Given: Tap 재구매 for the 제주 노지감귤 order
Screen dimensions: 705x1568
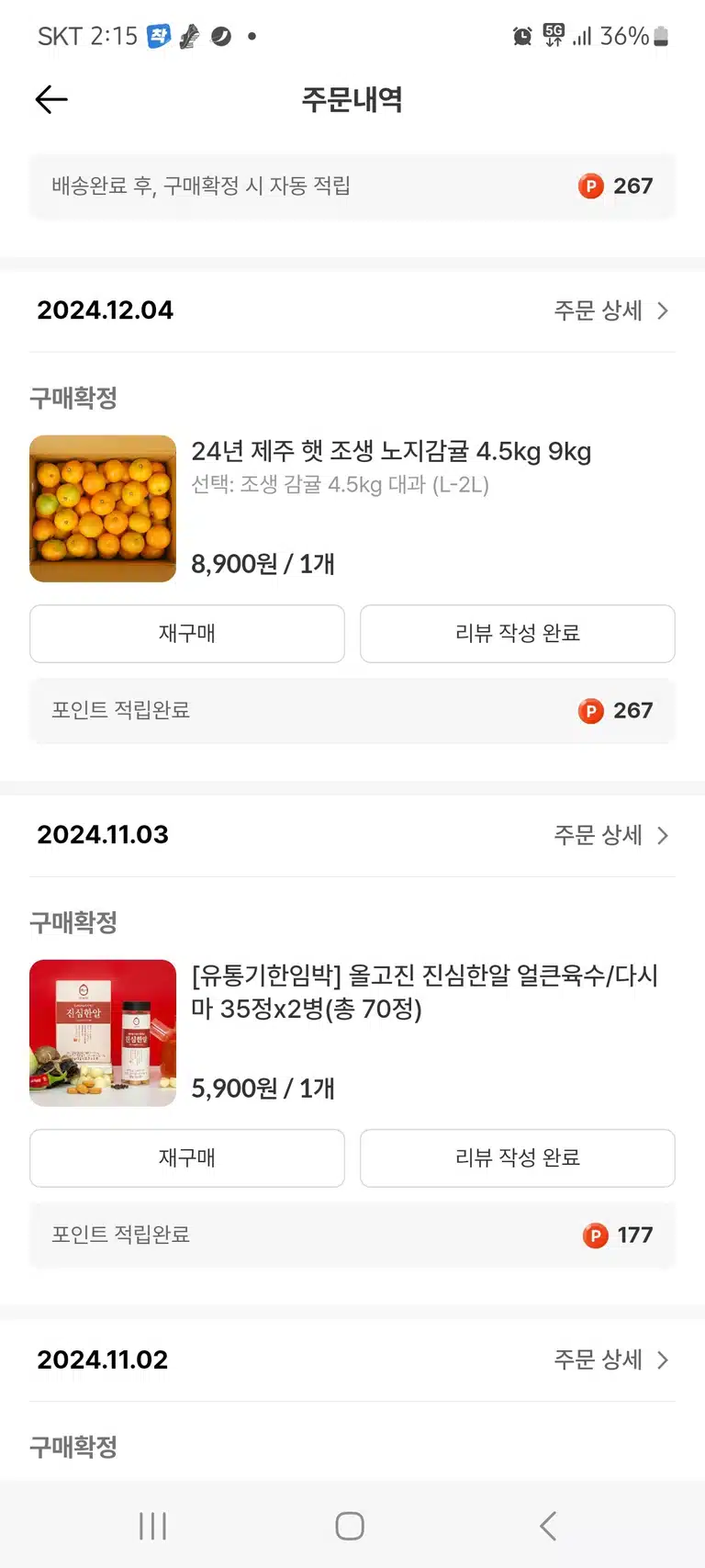Looking at the screenshot, I should 187,633.
